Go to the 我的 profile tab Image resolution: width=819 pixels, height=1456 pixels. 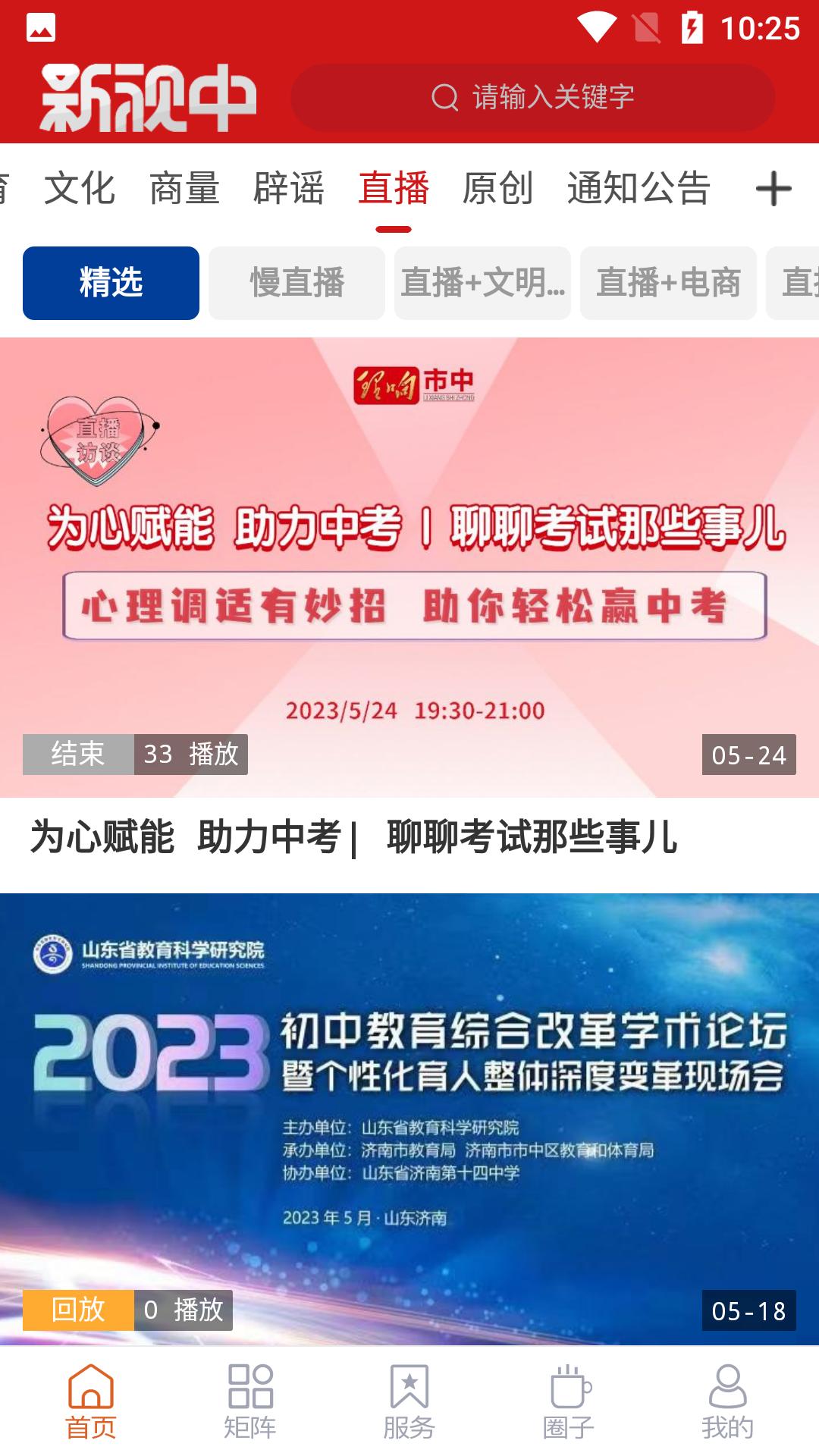pos(728,1401)
